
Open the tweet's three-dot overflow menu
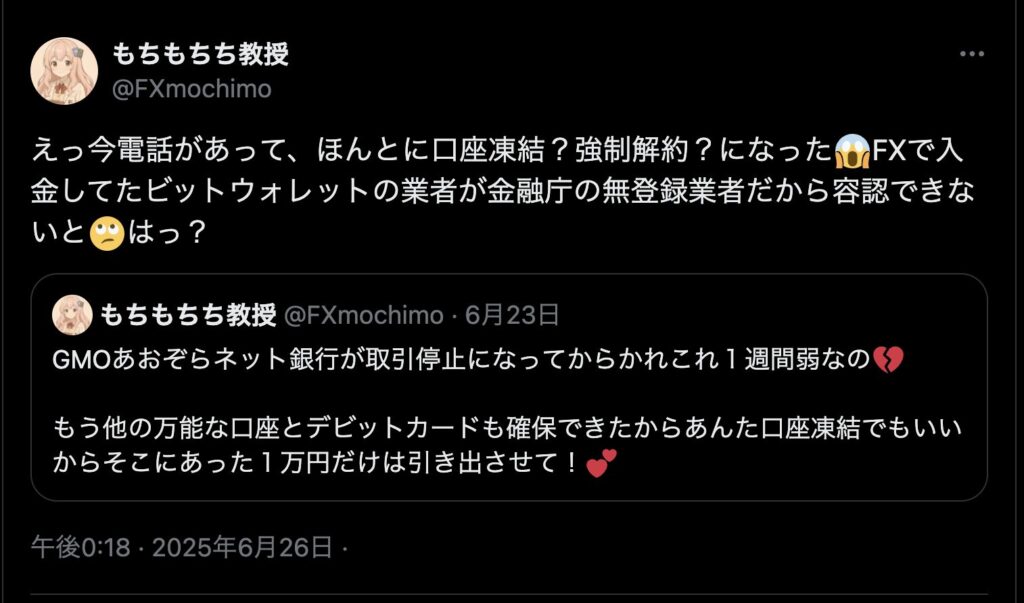971,54
